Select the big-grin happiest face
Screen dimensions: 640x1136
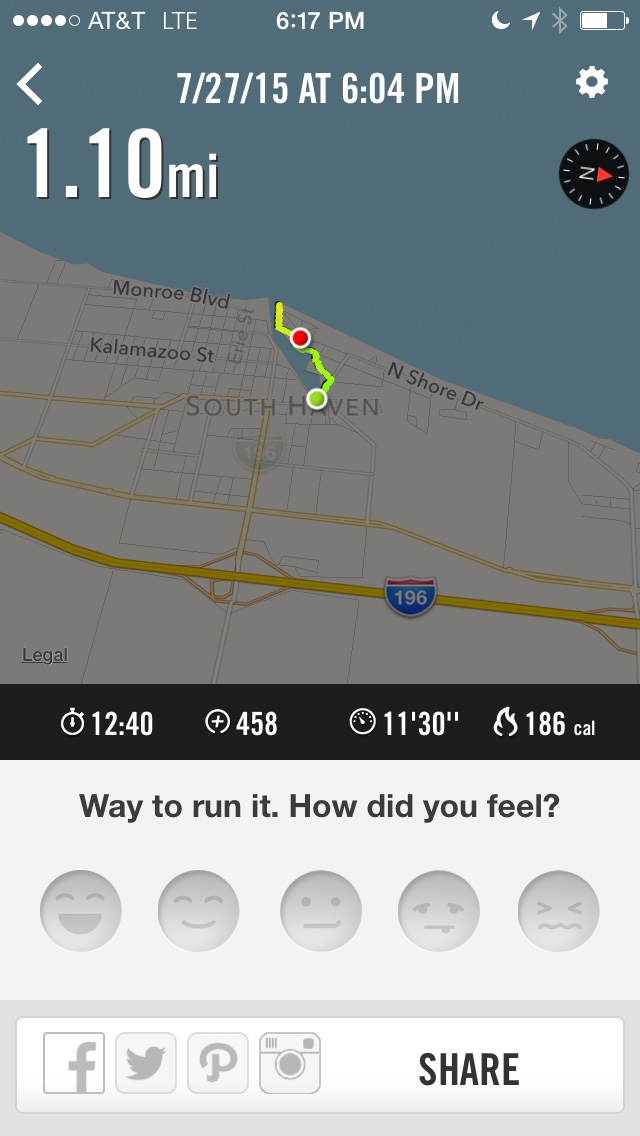coord(80,911)
